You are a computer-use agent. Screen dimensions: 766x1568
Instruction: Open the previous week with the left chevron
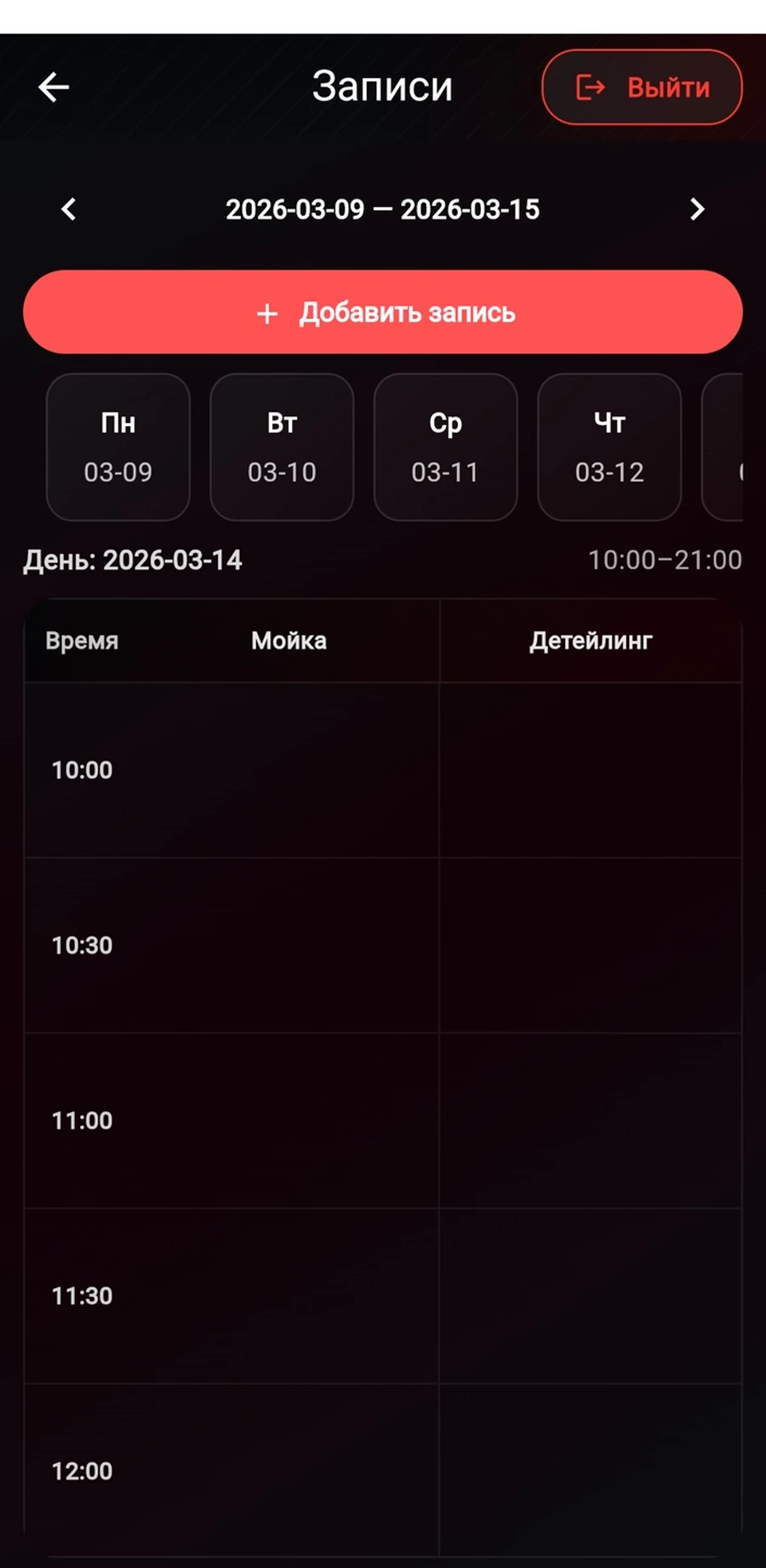(x=68, y=209)
